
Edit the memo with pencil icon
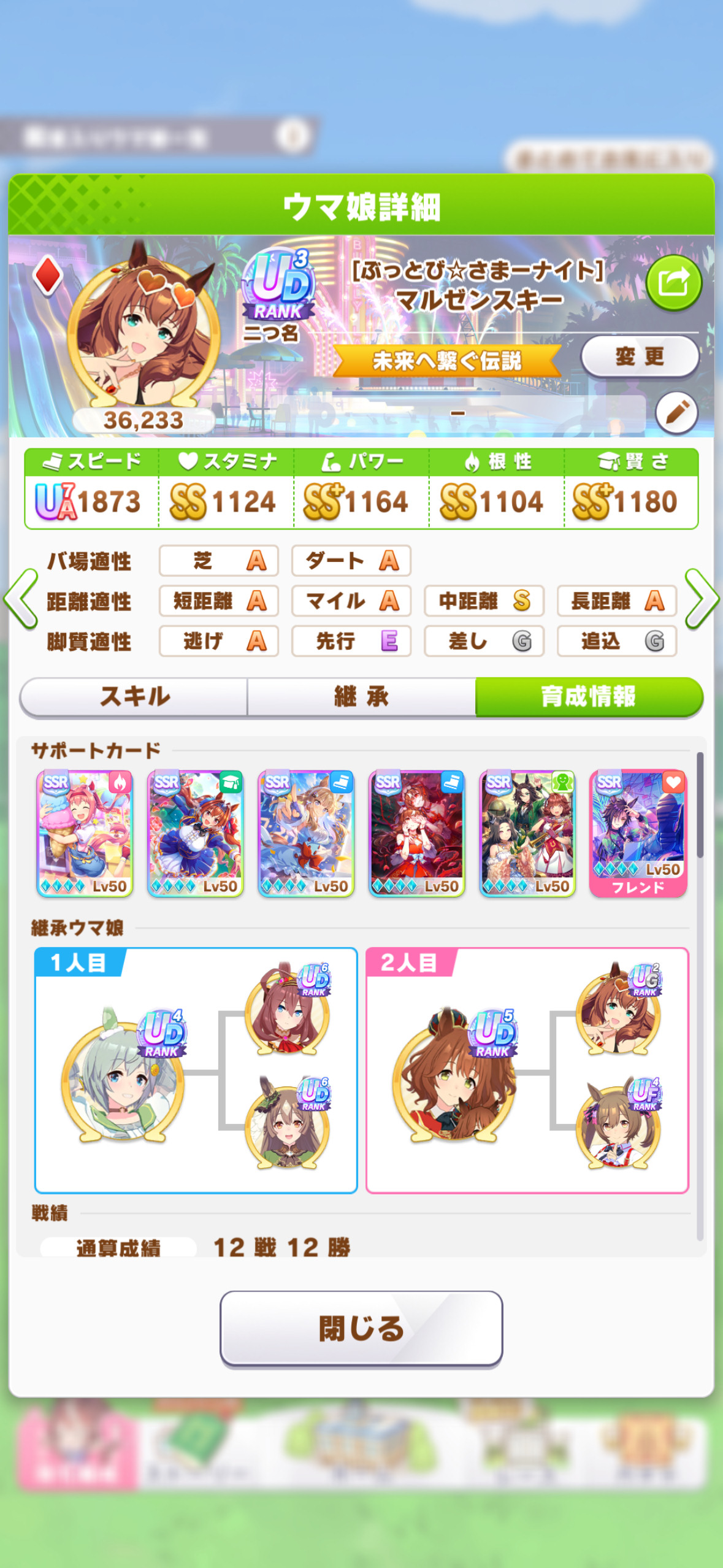tap(676, 412)
